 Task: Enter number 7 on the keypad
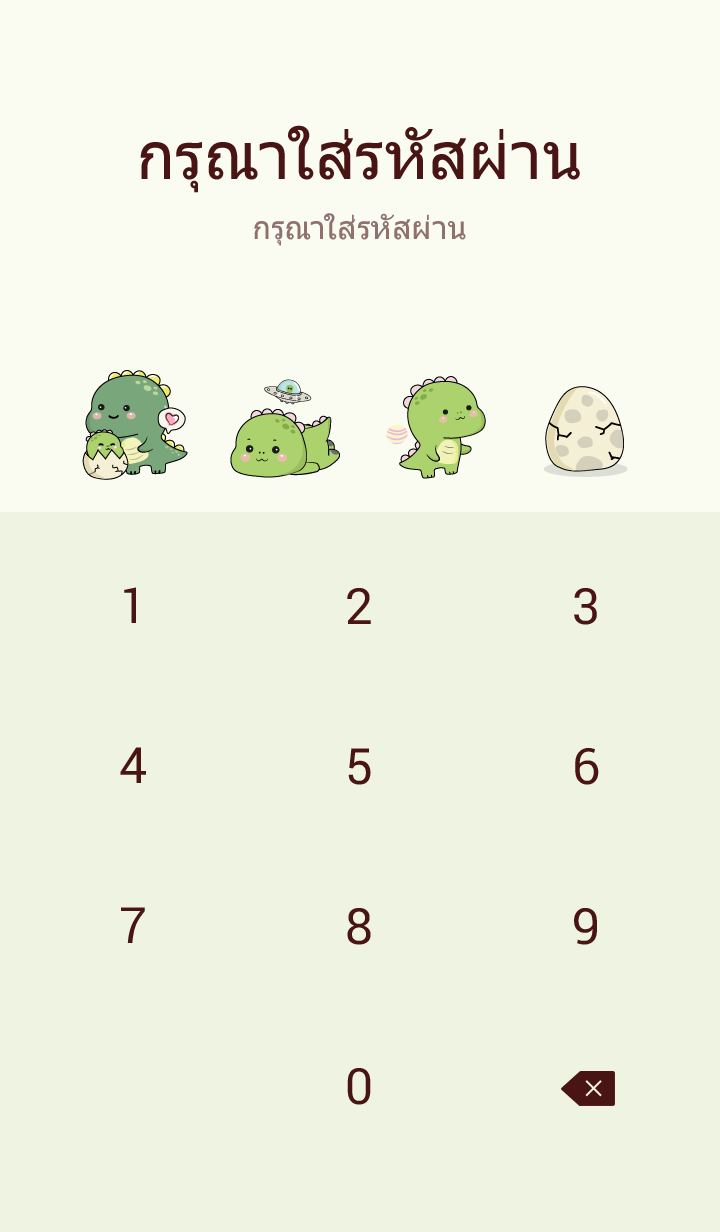point(132,927)
